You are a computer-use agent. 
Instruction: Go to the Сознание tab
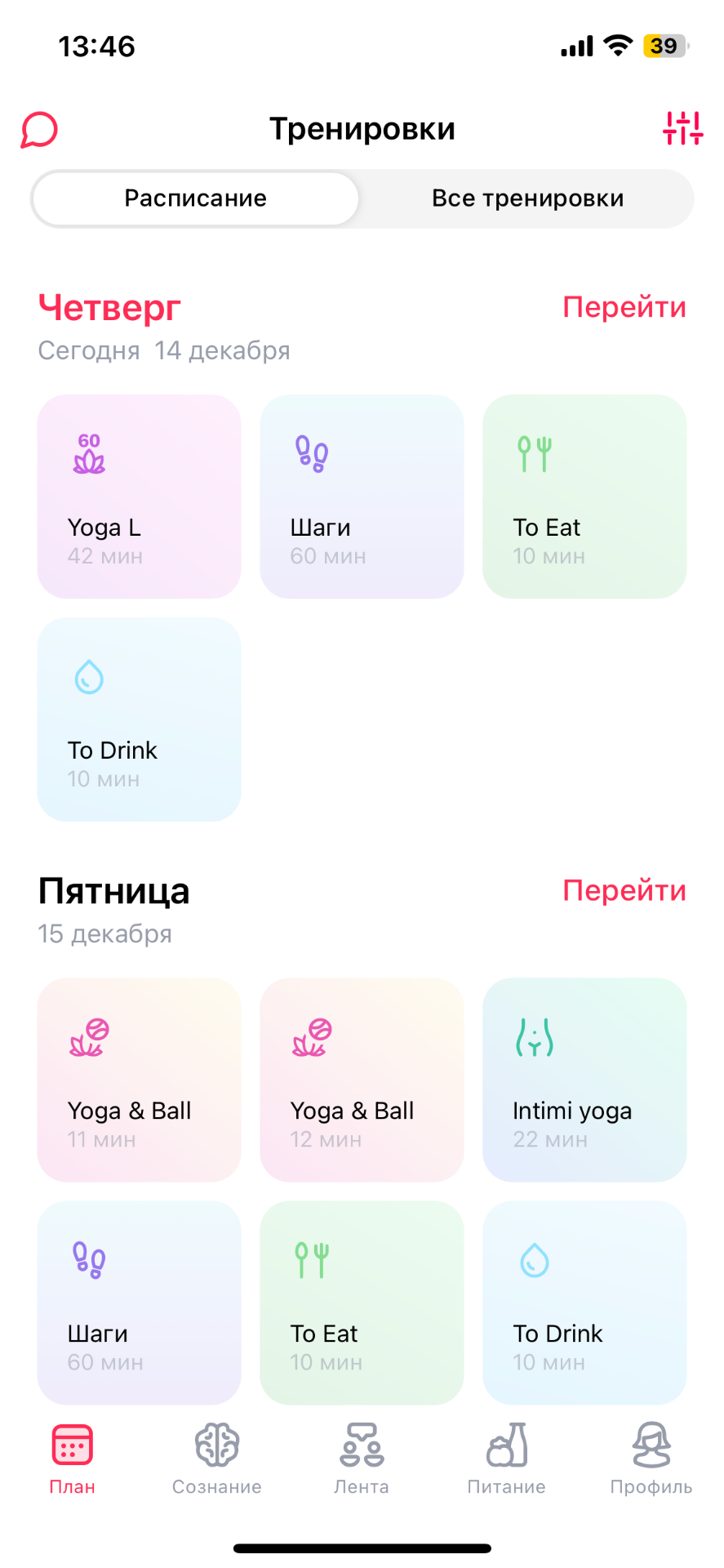[216, 1458]
